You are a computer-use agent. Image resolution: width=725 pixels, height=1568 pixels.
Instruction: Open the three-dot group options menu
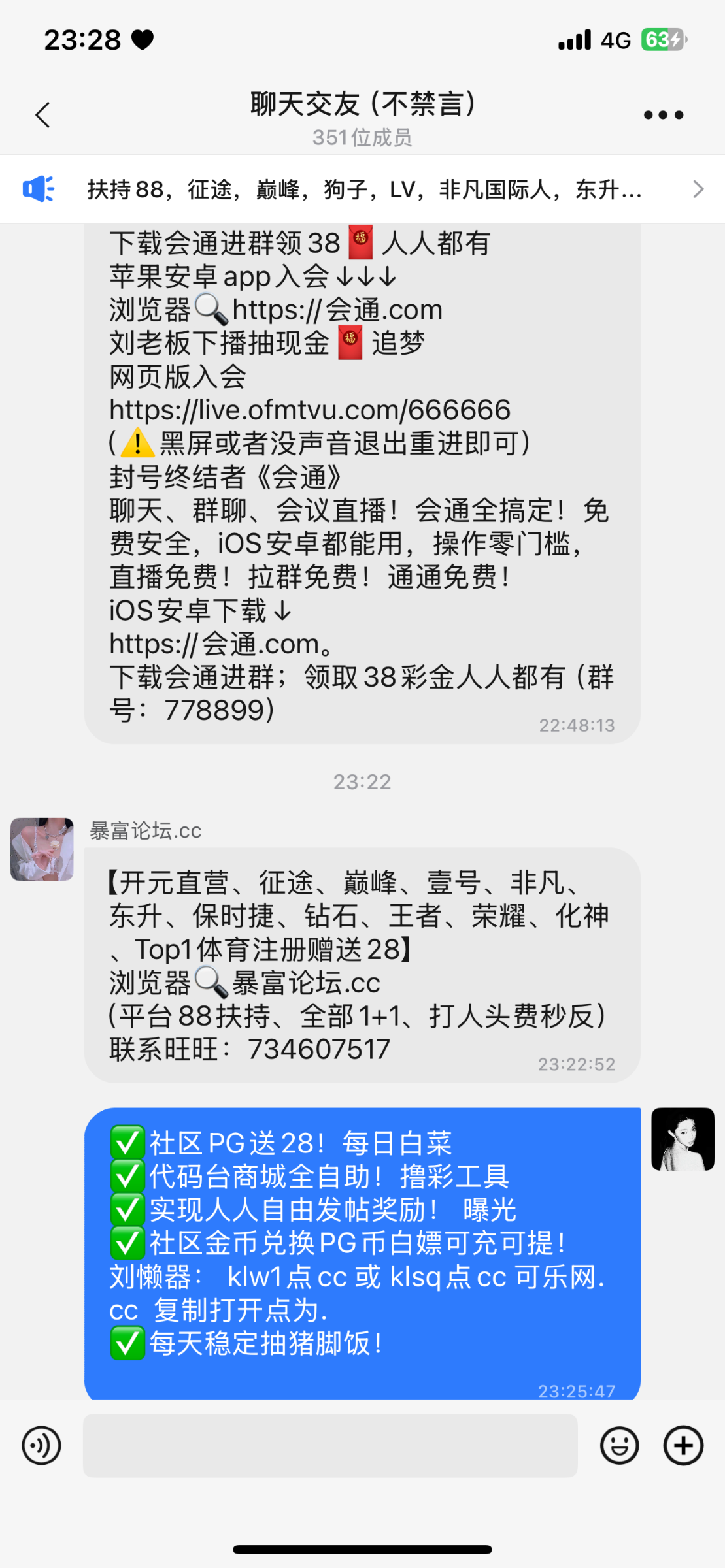coord(663,116)
